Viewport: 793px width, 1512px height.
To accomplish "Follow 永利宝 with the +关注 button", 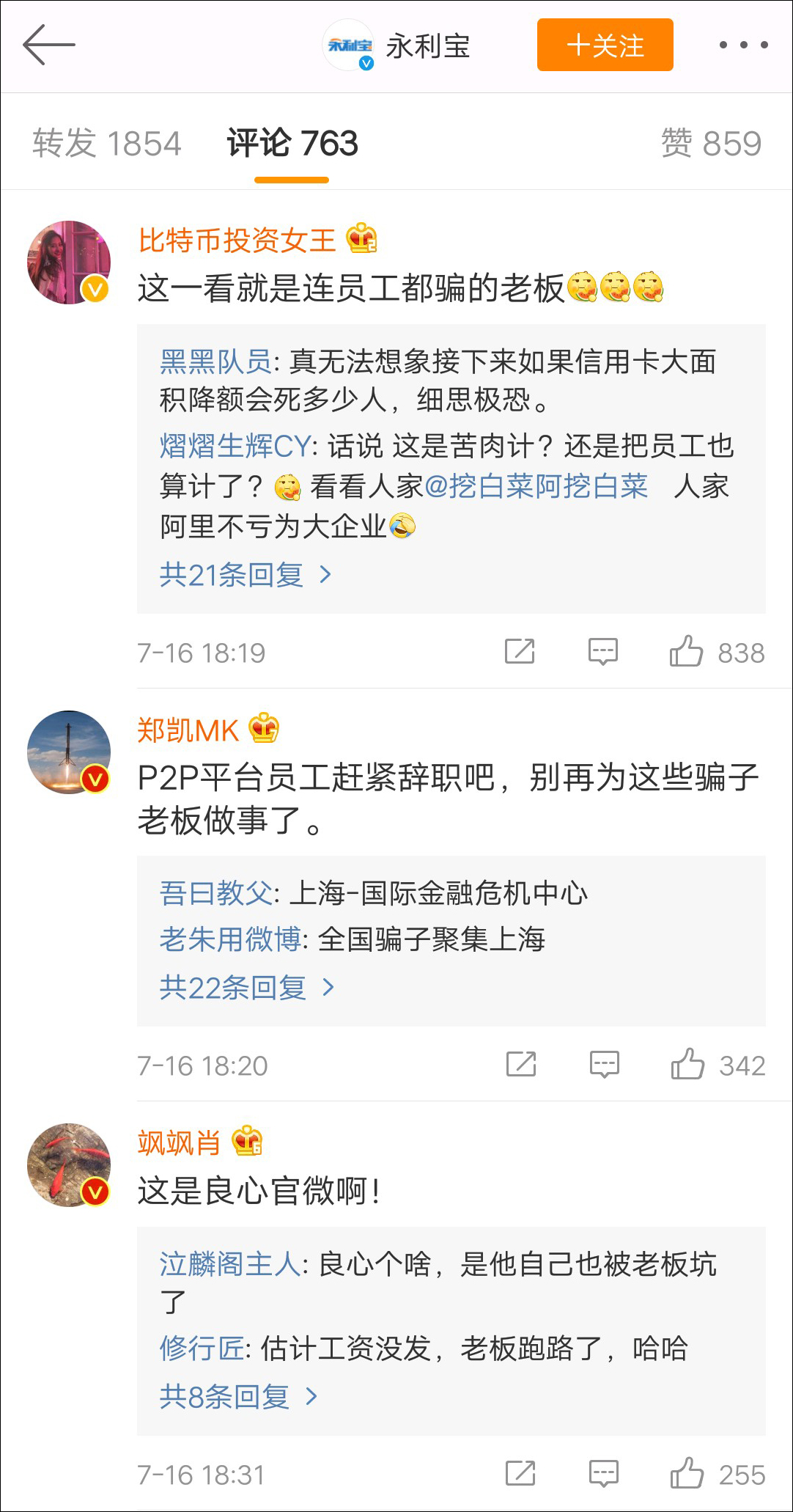I will pos(605,45).
